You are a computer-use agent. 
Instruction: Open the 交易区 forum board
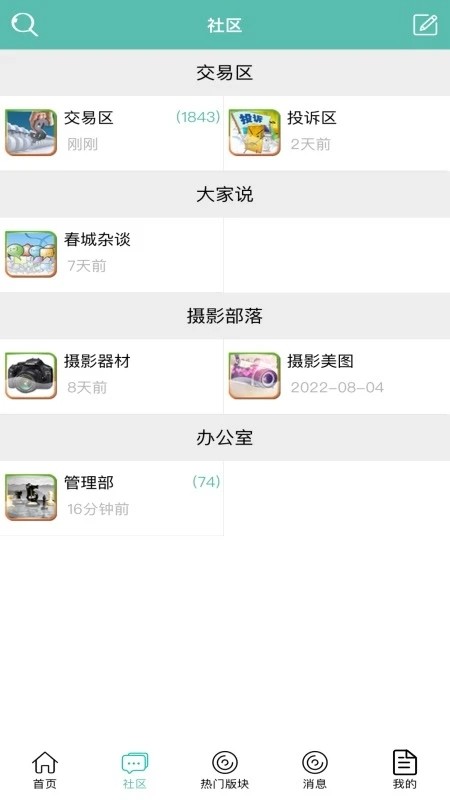112,133
